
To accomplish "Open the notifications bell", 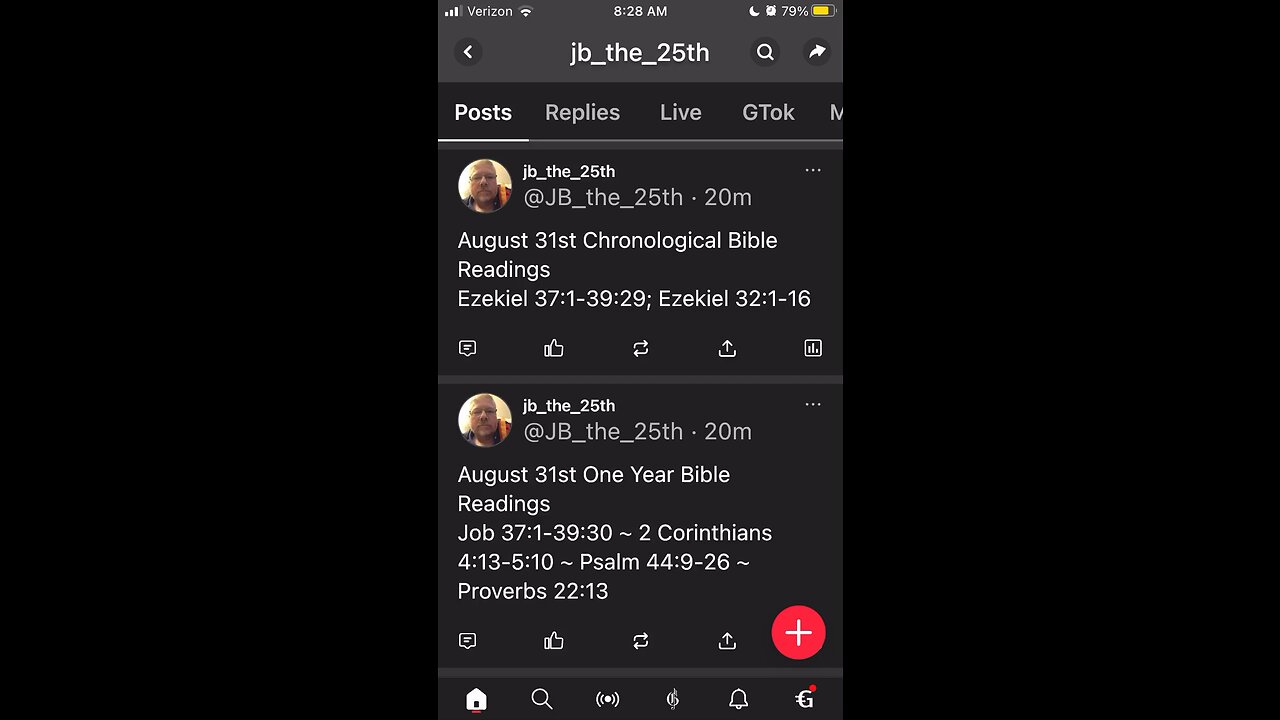I will tap(738, 700).
